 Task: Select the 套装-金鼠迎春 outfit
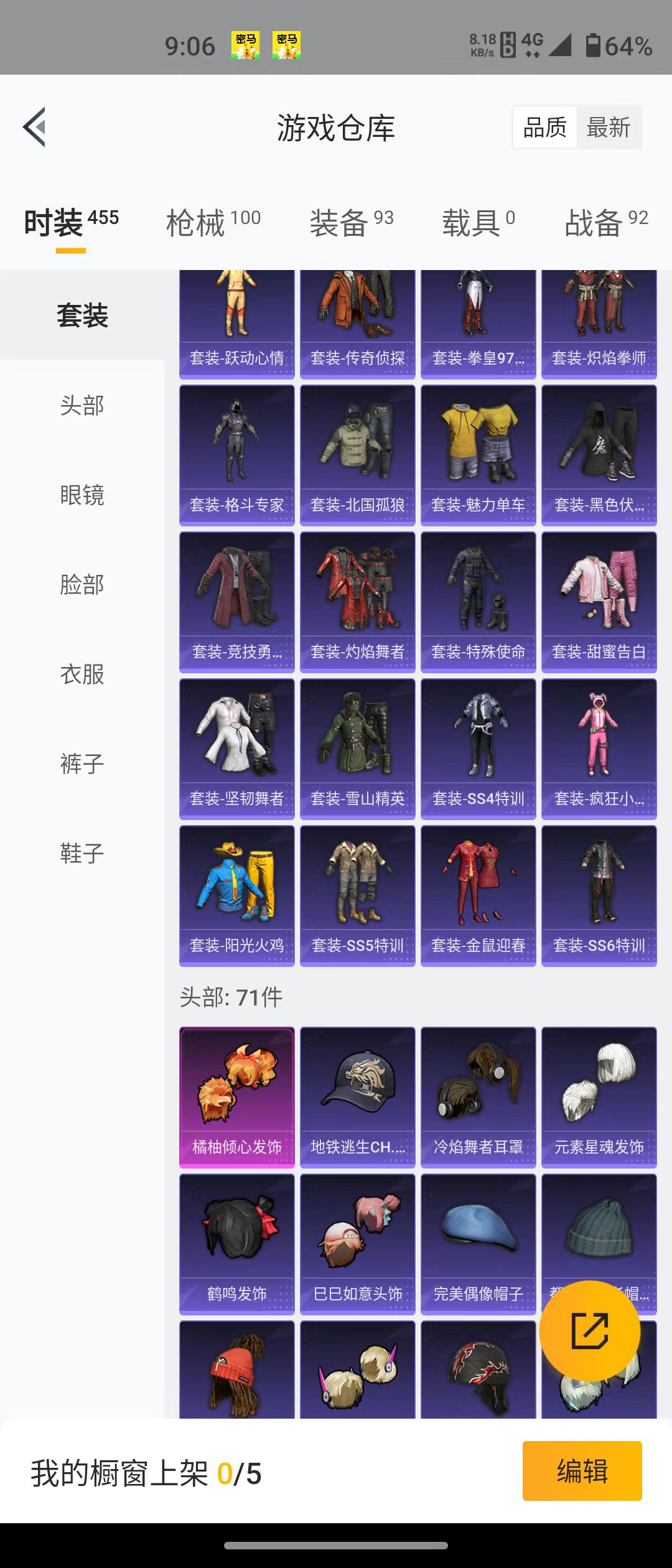point(478,896)
